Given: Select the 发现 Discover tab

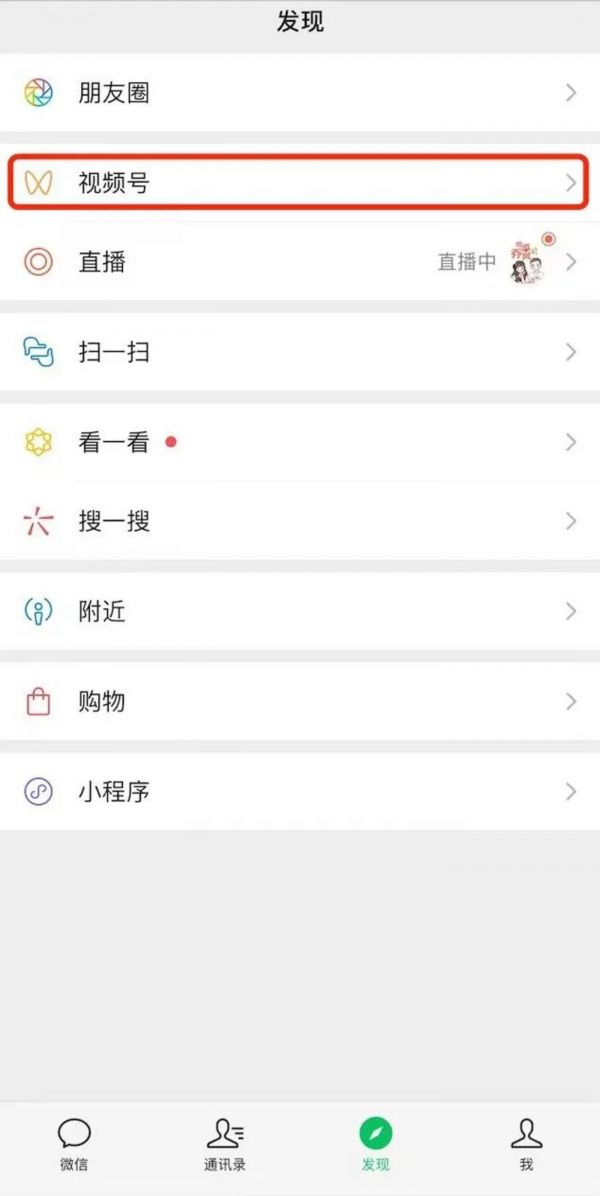Looking at the screenshot, I should click(x=375, y=1145).
